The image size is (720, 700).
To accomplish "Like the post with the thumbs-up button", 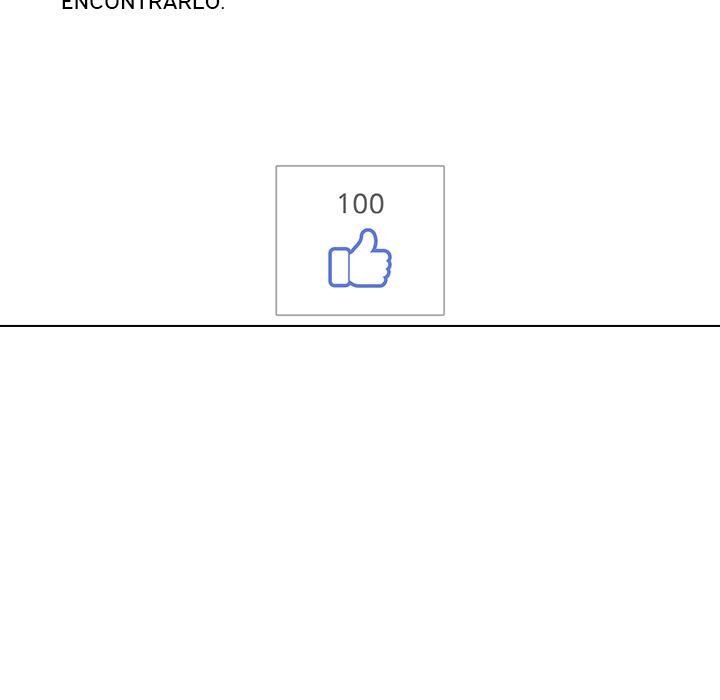I will pyautogui.click(x=360, y=258).
